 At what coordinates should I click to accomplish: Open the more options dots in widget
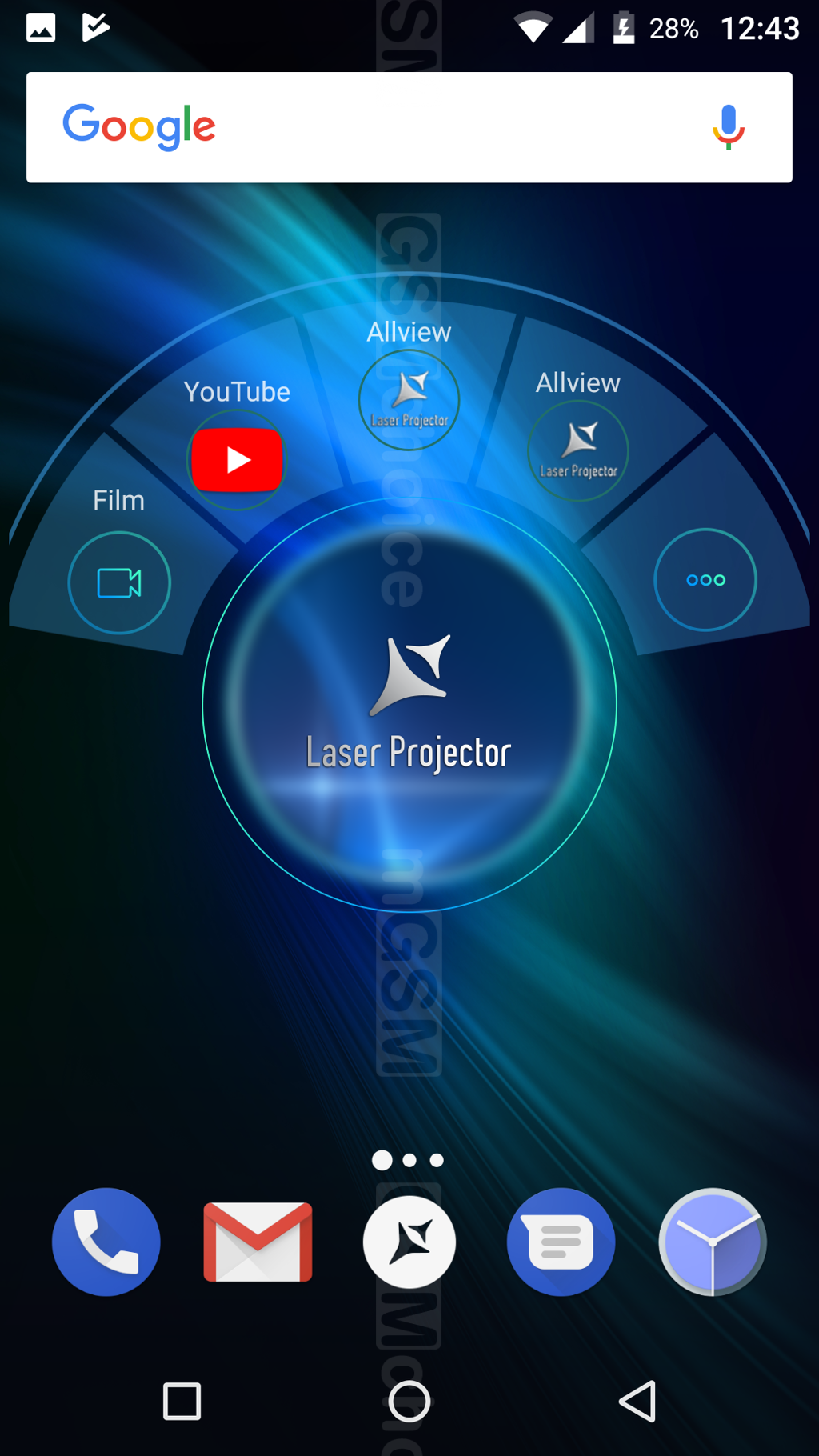click(x=705, y=580)
